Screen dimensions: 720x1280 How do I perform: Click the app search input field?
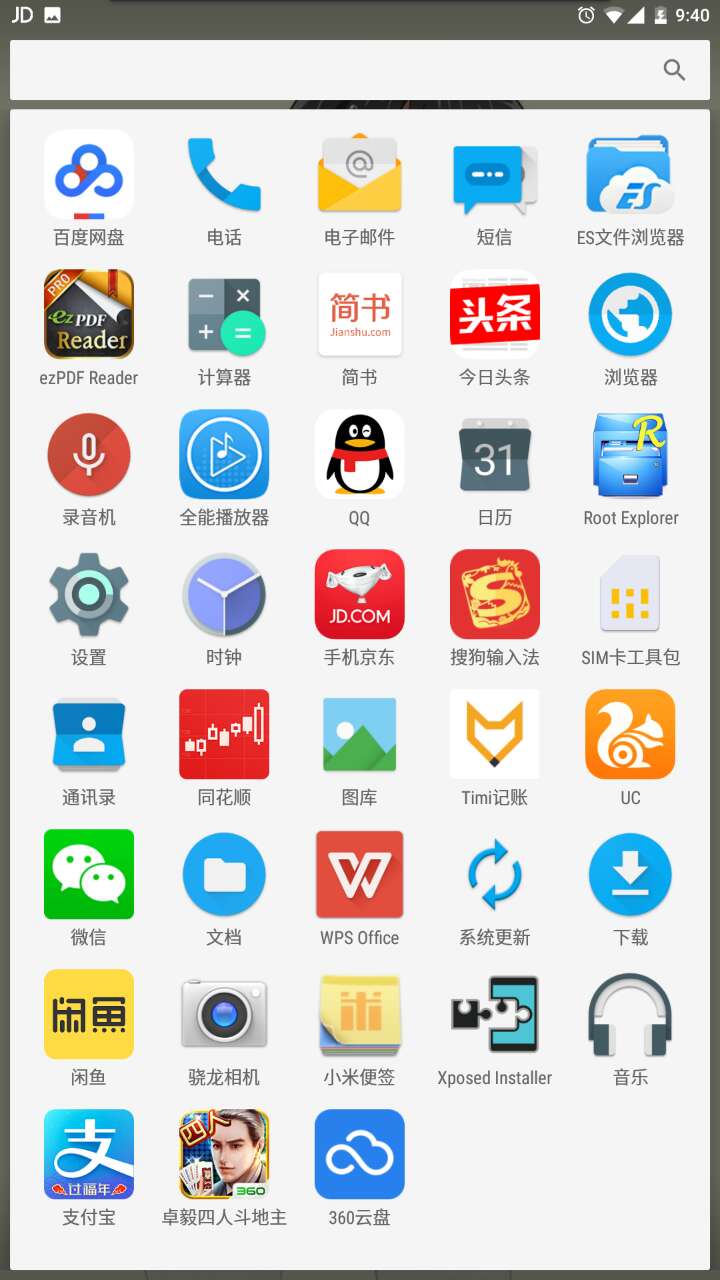click(330, 70)
